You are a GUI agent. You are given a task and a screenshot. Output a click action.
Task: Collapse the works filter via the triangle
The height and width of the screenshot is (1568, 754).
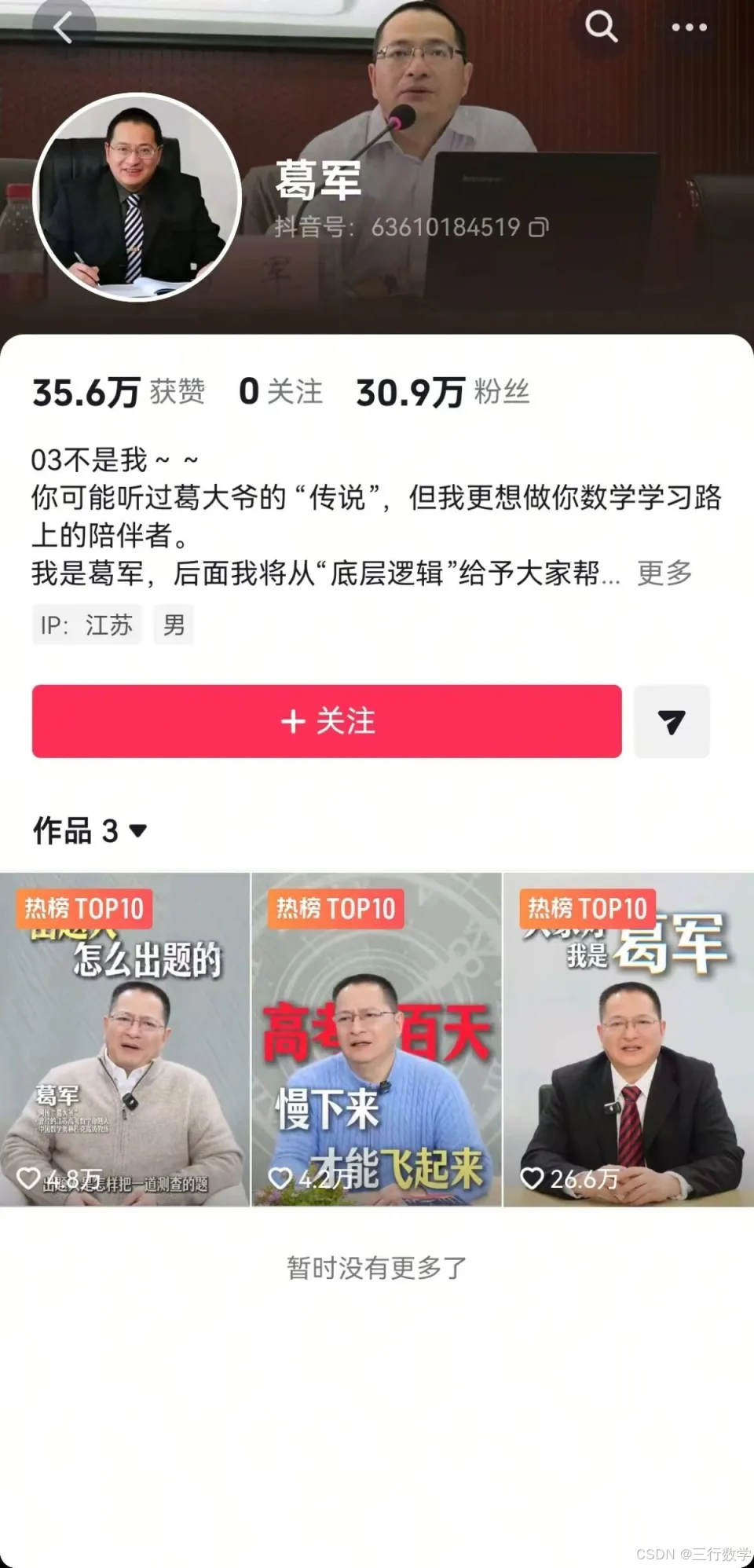[137, 831]
